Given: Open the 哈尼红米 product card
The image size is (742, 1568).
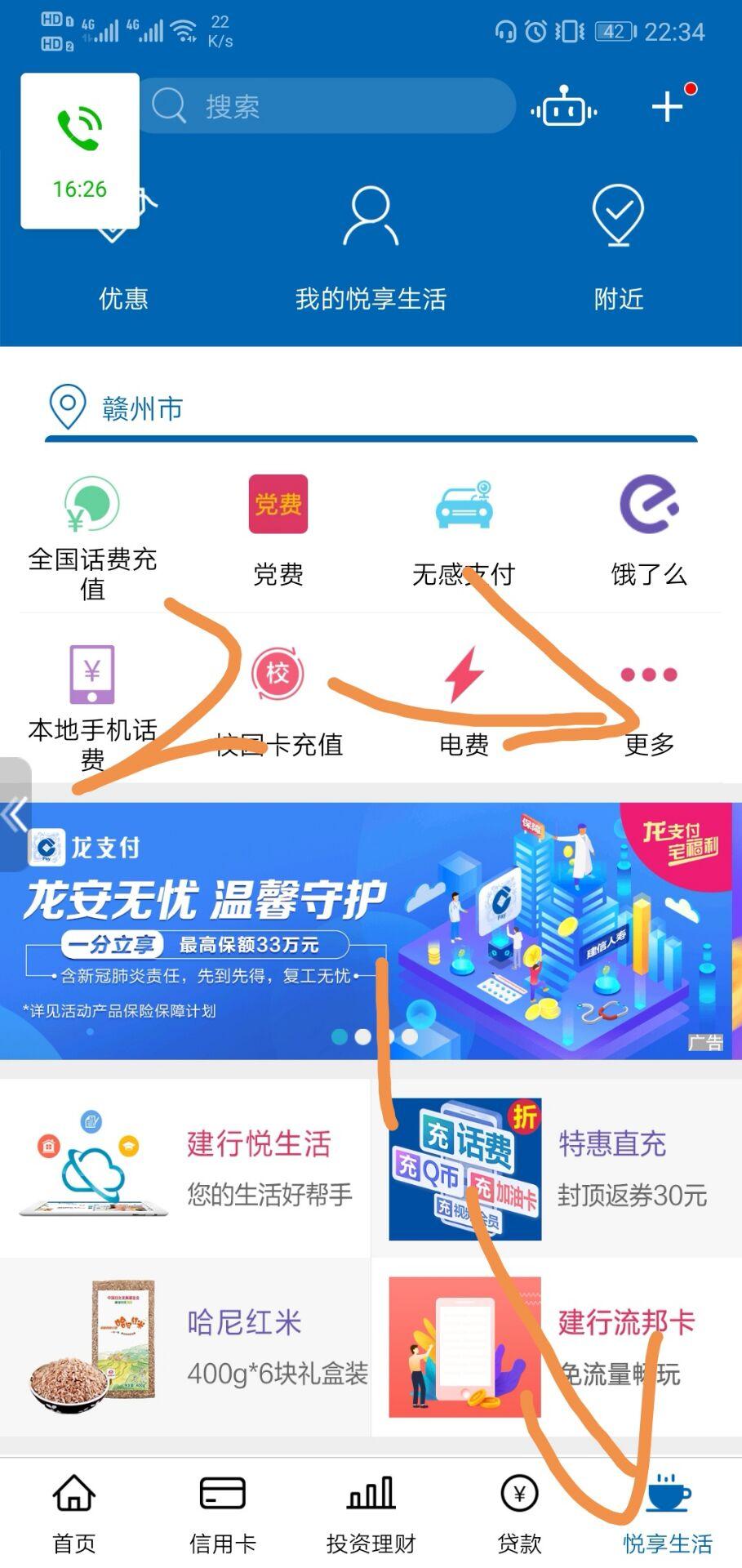Looking at the screenshot, I should coord(185,1347).
